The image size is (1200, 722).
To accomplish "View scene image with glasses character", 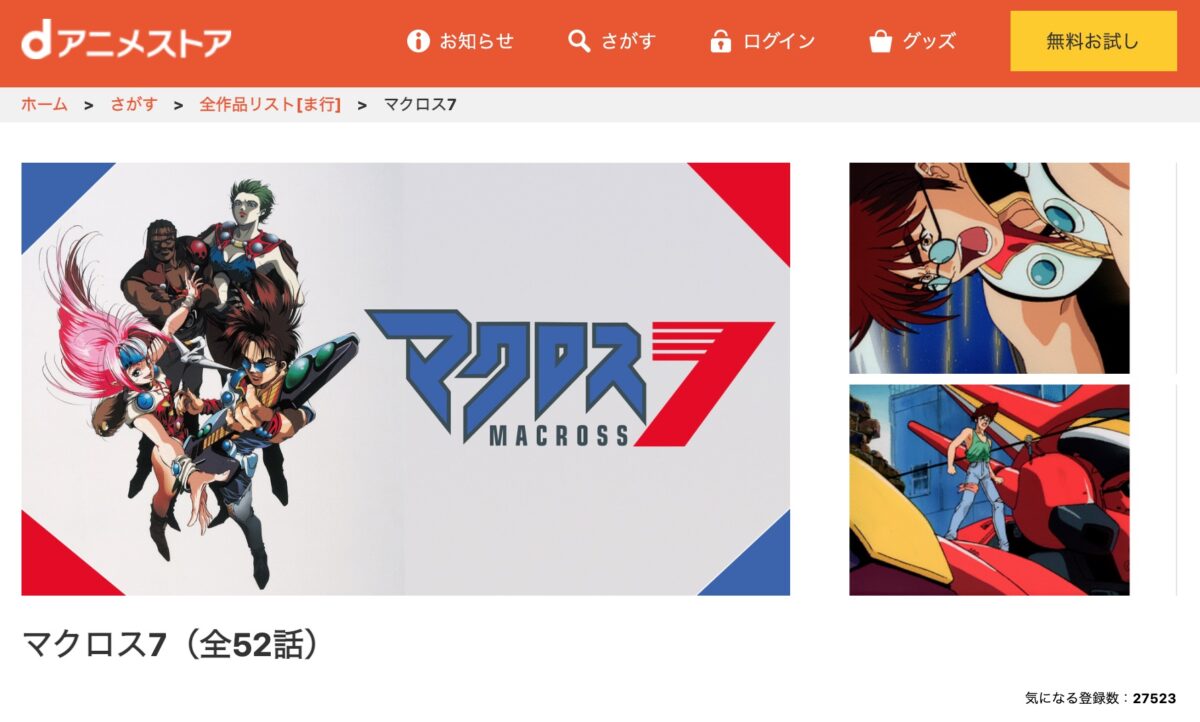I will [989, 268].
